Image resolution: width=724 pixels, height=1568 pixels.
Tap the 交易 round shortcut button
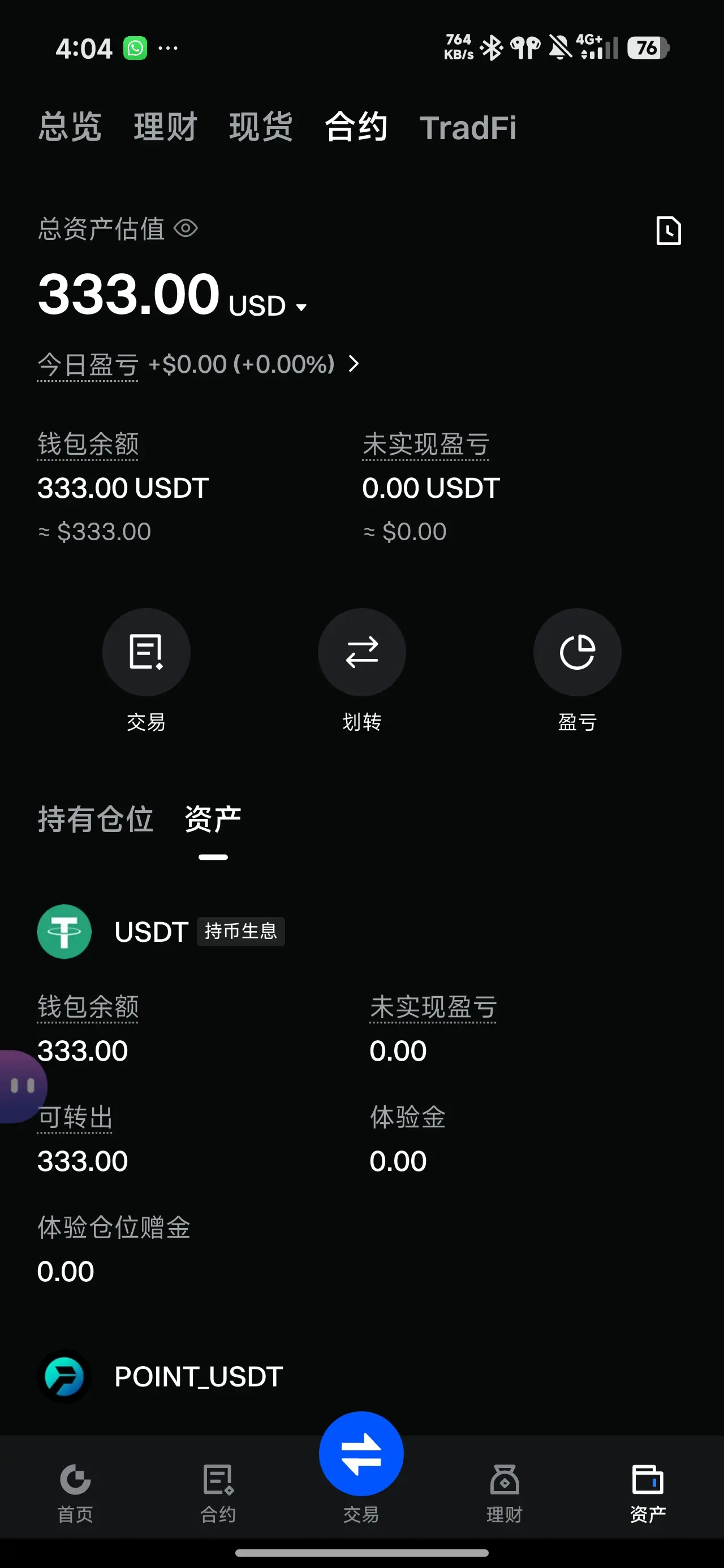point(146,652)
